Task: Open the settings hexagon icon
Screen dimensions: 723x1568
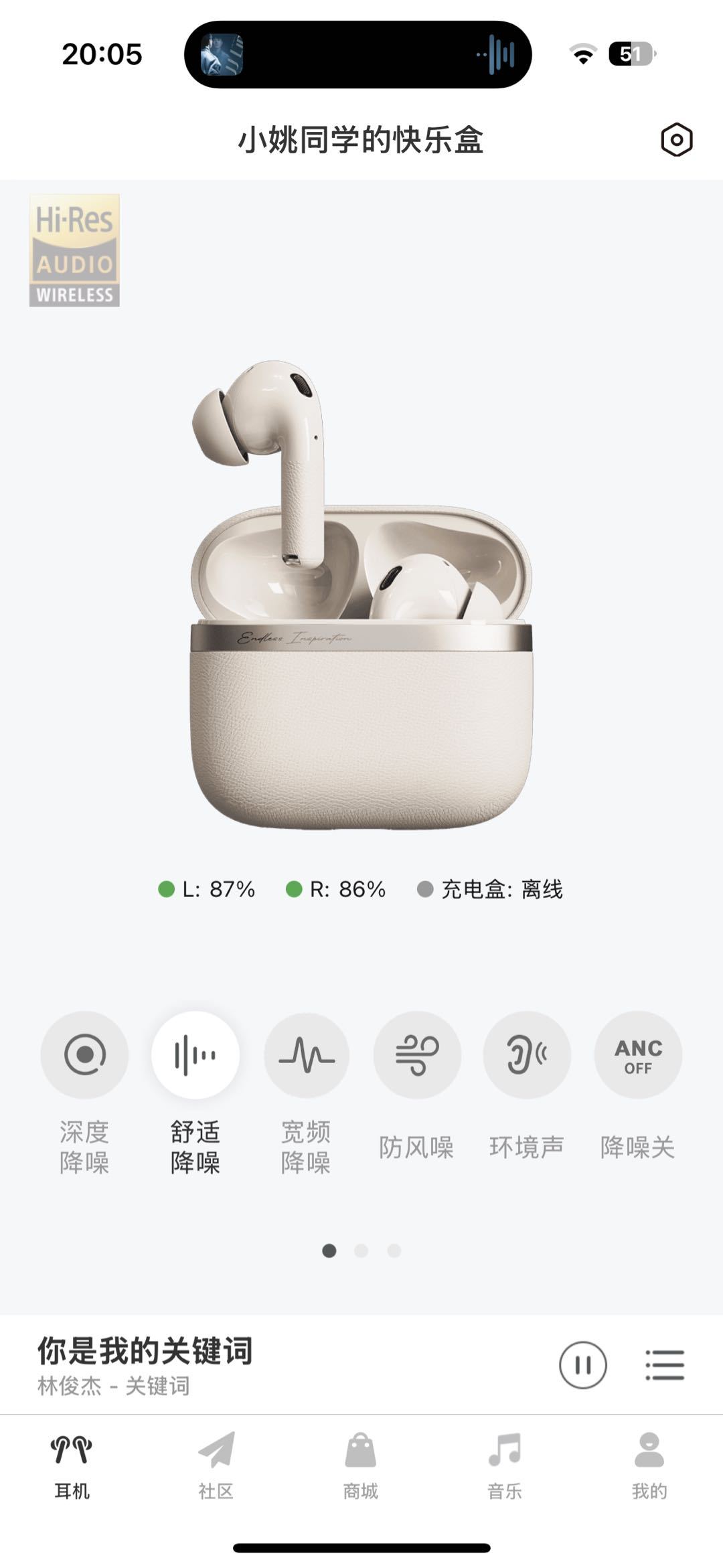Action: coord(676,140)
